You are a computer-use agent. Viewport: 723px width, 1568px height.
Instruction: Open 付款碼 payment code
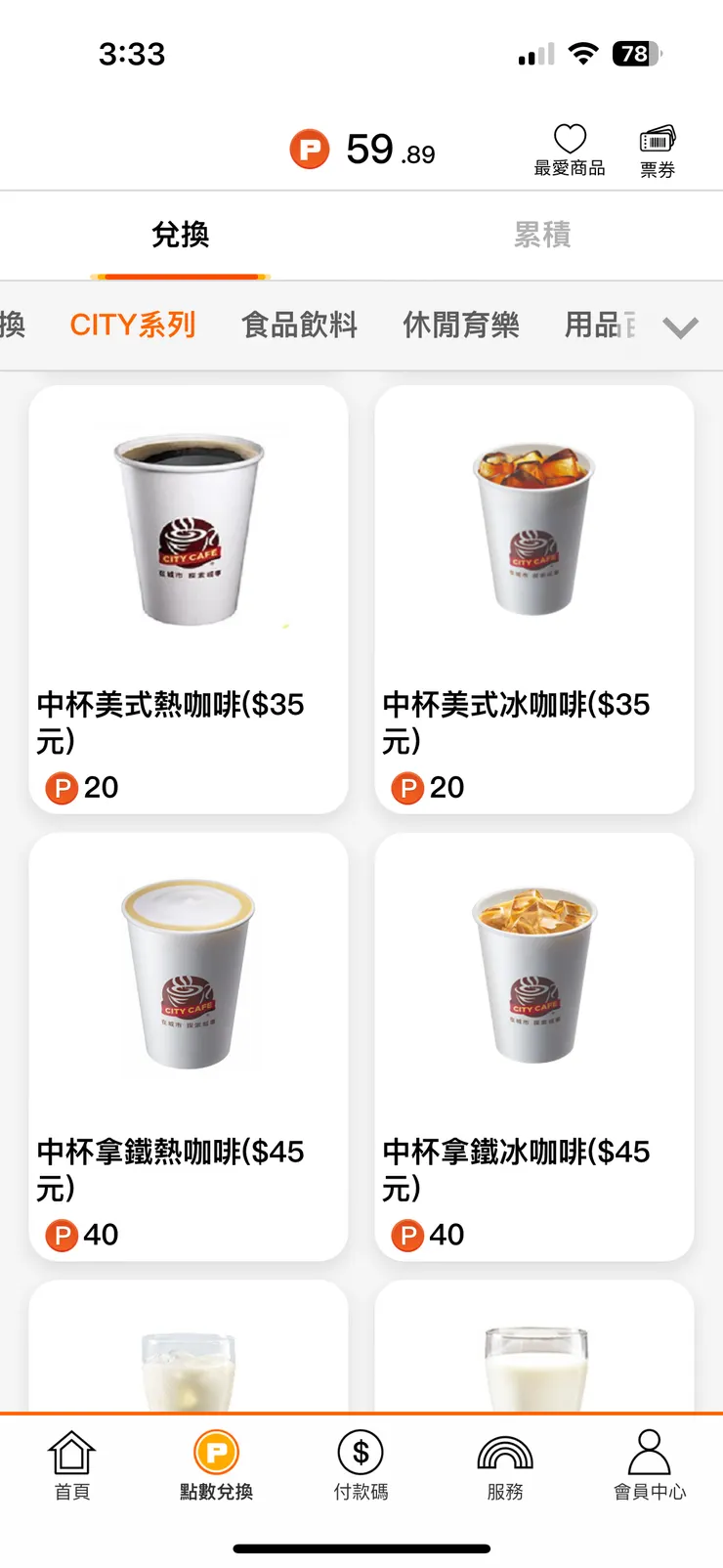pyautogui.click(x=361, y=1464)
